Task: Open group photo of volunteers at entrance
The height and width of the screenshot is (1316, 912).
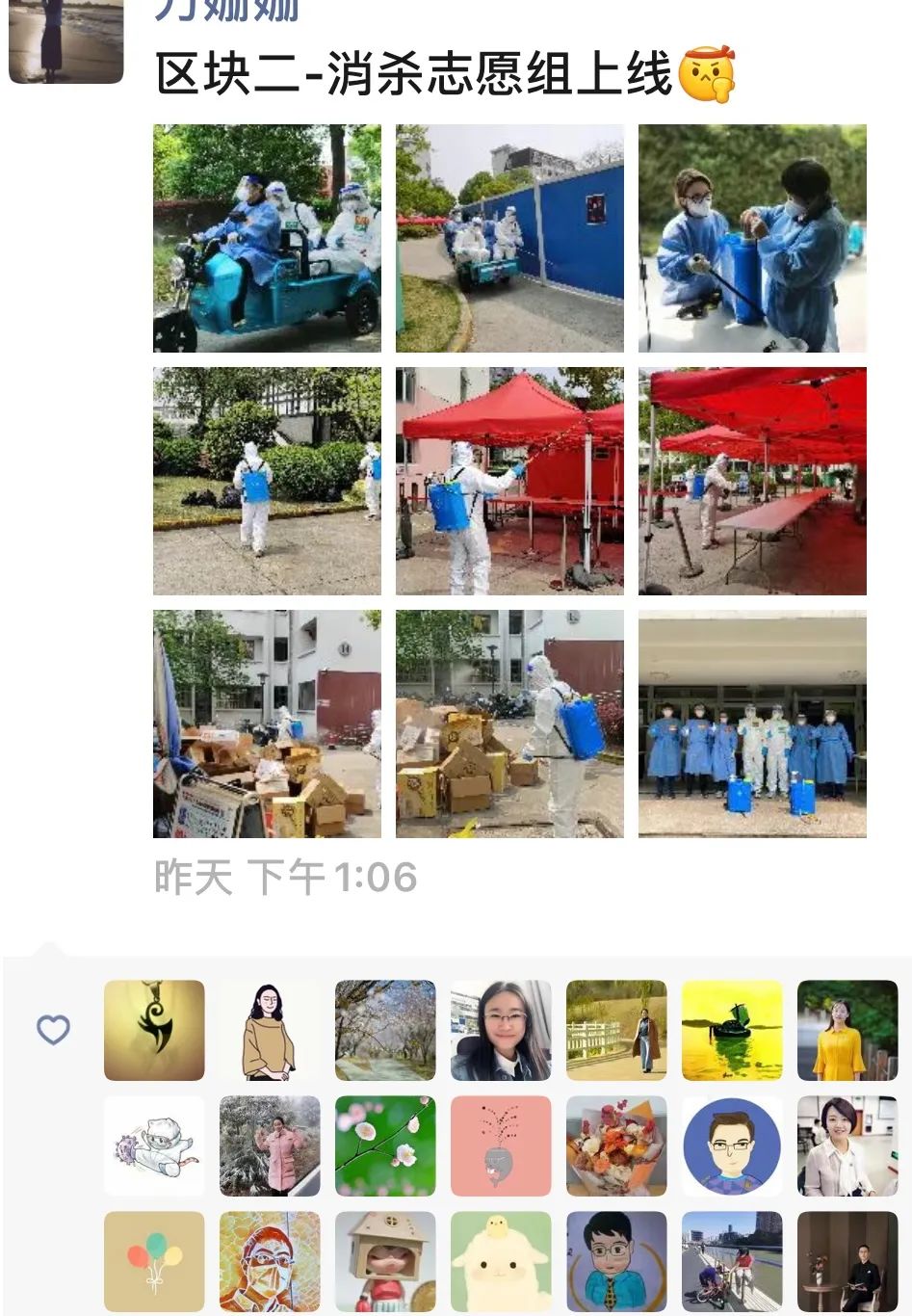Action: [752, 724]
